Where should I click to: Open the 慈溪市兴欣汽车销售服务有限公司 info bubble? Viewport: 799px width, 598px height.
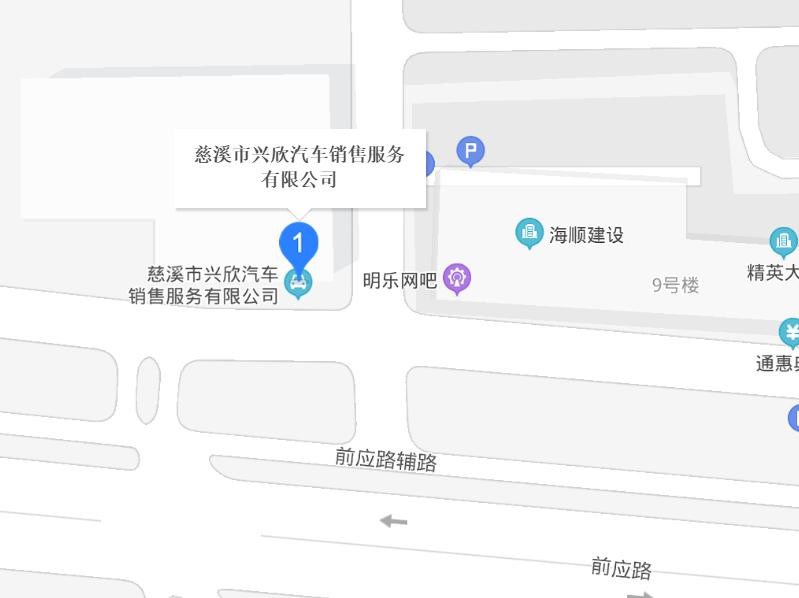300,168
